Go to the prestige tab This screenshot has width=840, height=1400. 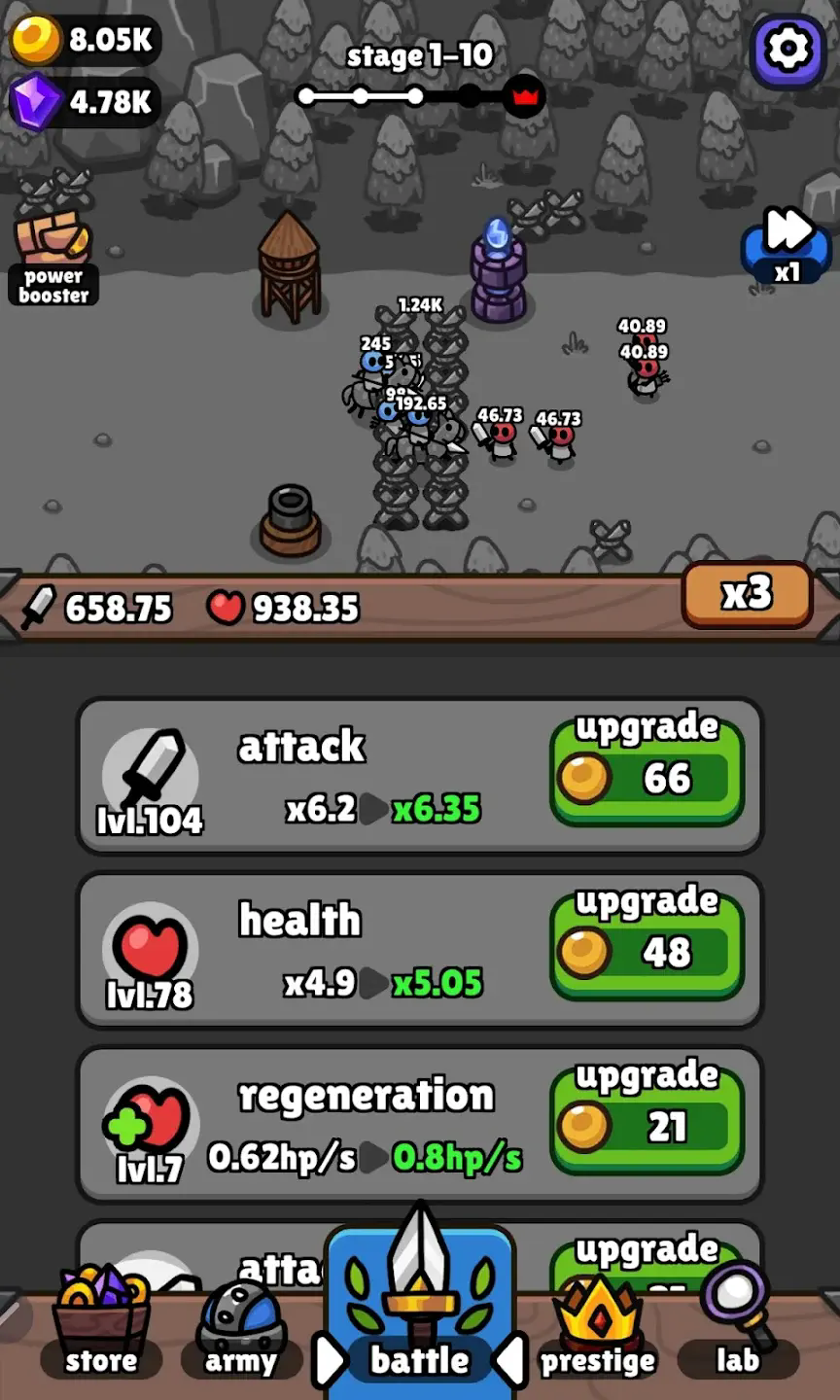pos(598,1332)
